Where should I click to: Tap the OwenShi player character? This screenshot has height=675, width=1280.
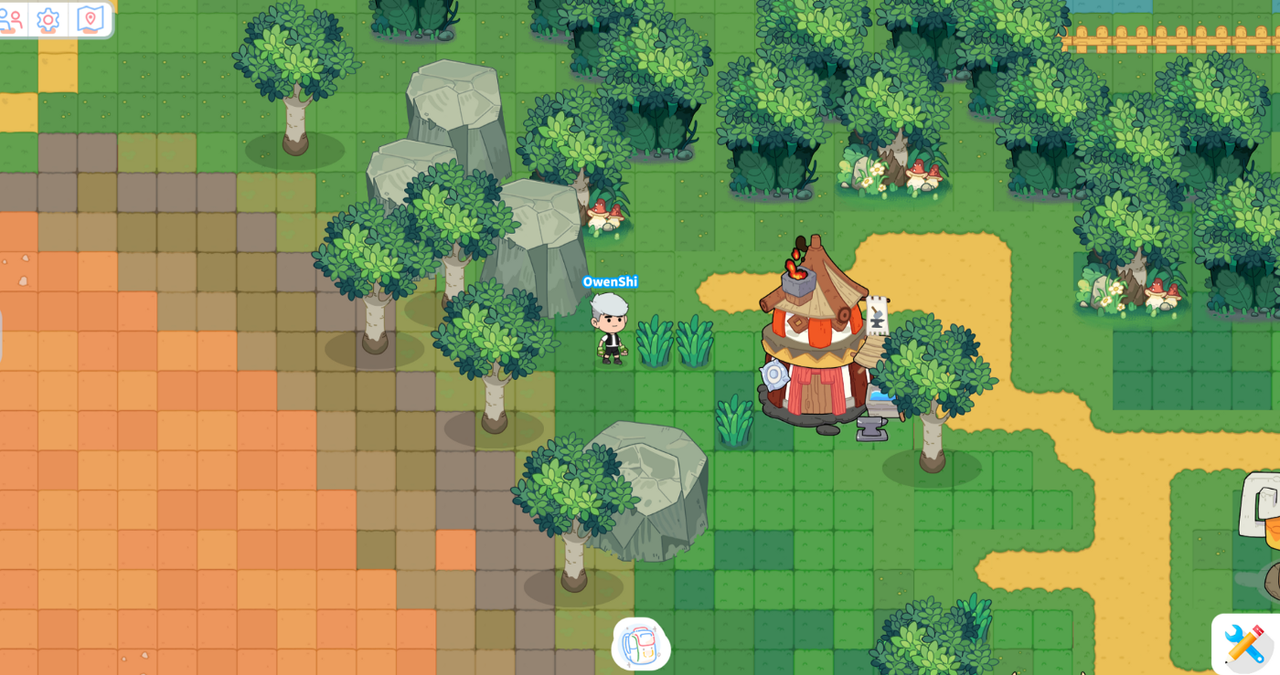[609, 328]
